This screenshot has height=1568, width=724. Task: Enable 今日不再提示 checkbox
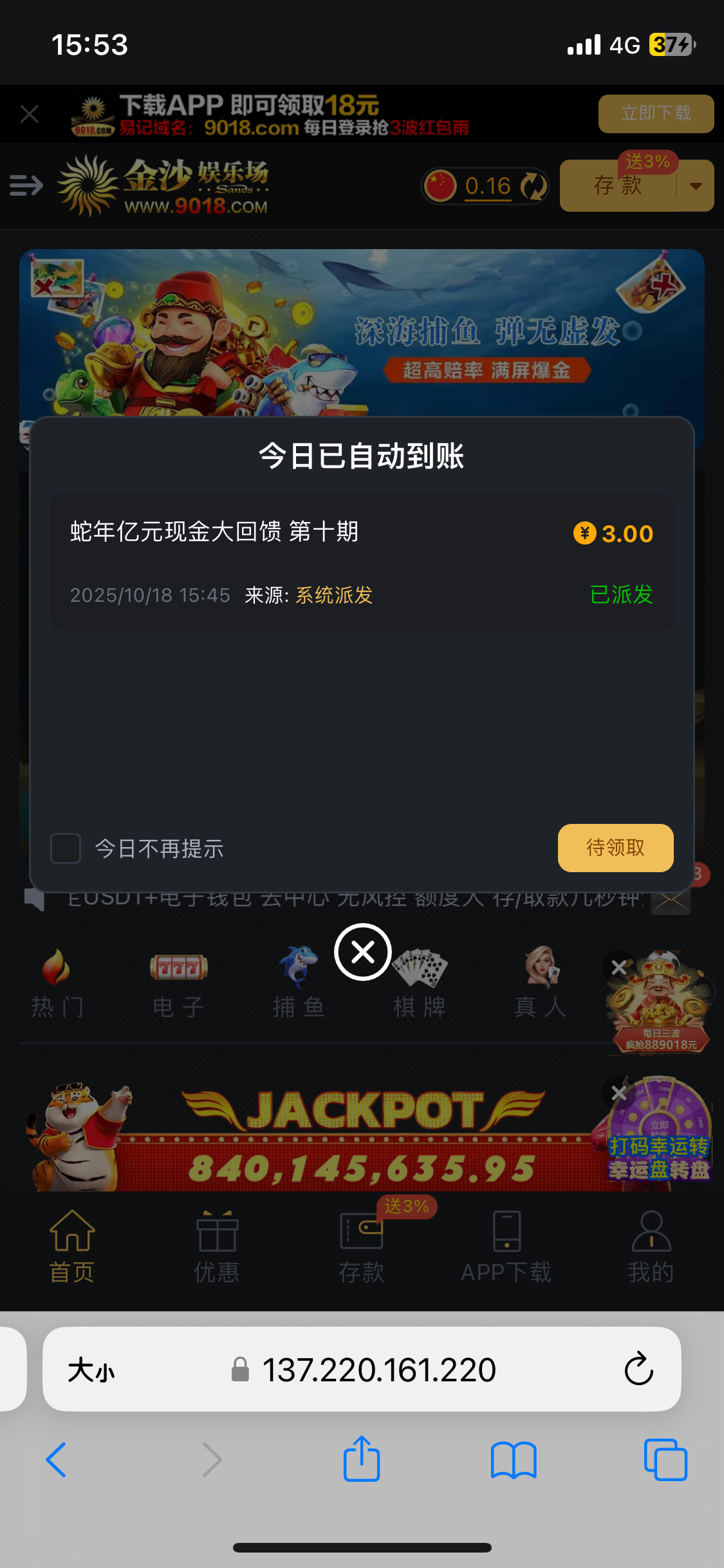[65, 848]
